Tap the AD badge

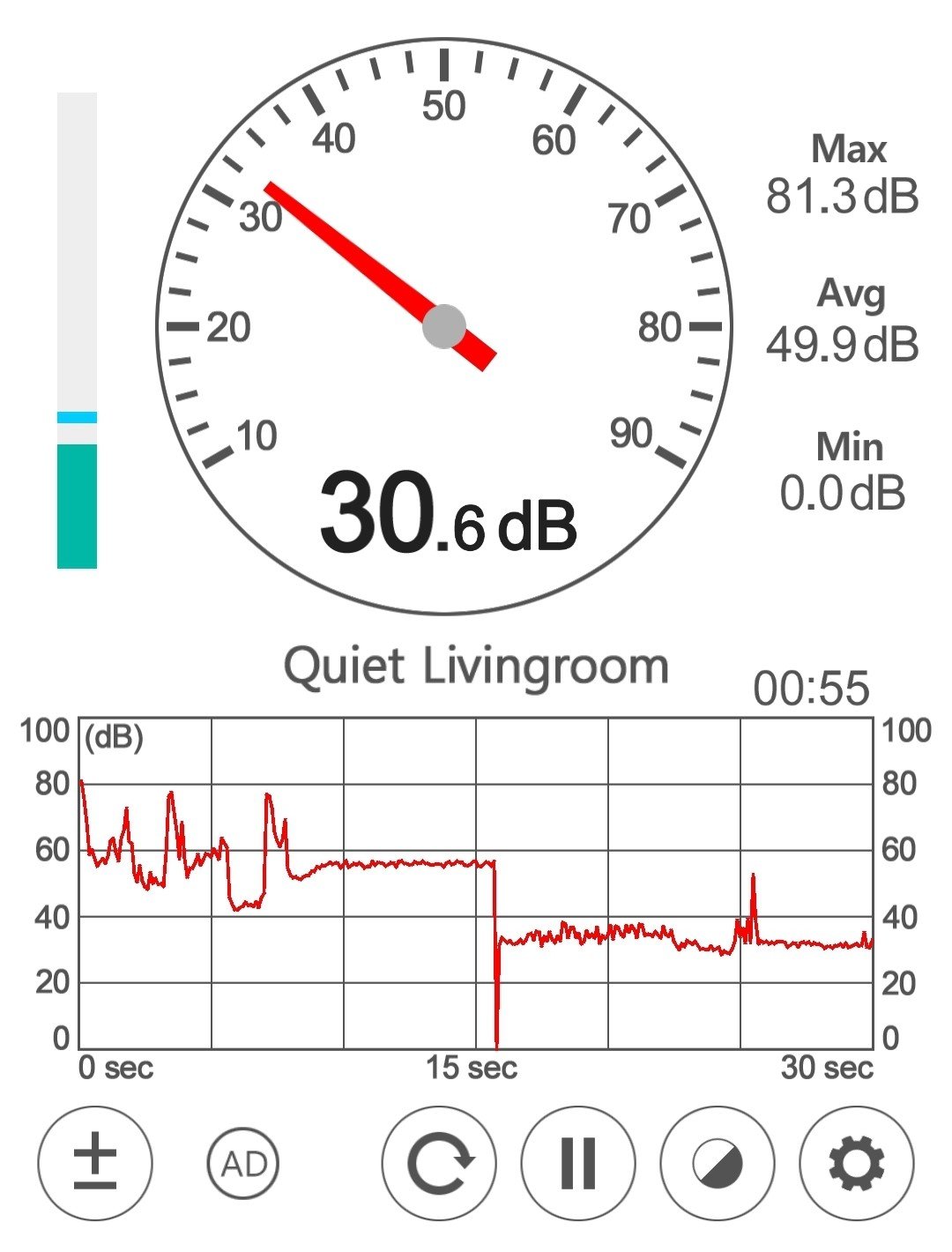pos(242,1164)
